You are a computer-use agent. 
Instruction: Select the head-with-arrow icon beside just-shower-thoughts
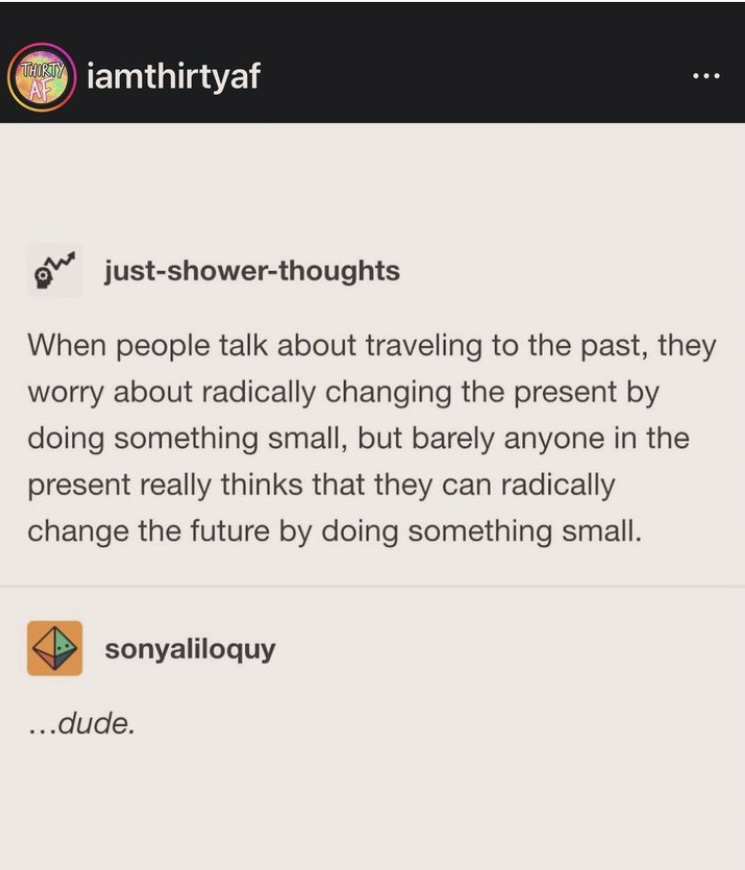55,270
